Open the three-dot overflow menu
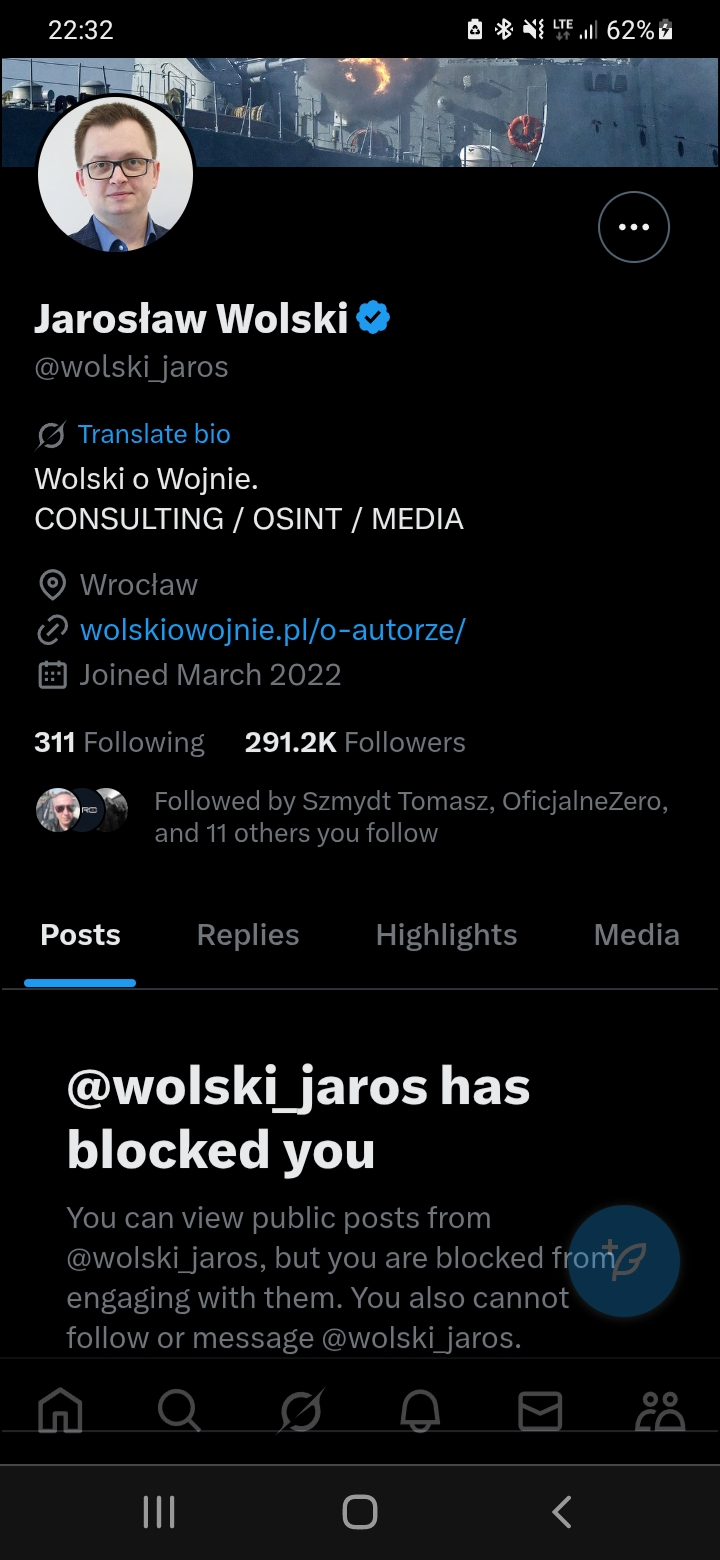Screen dimensions: 720x1560 pos(634,227)
